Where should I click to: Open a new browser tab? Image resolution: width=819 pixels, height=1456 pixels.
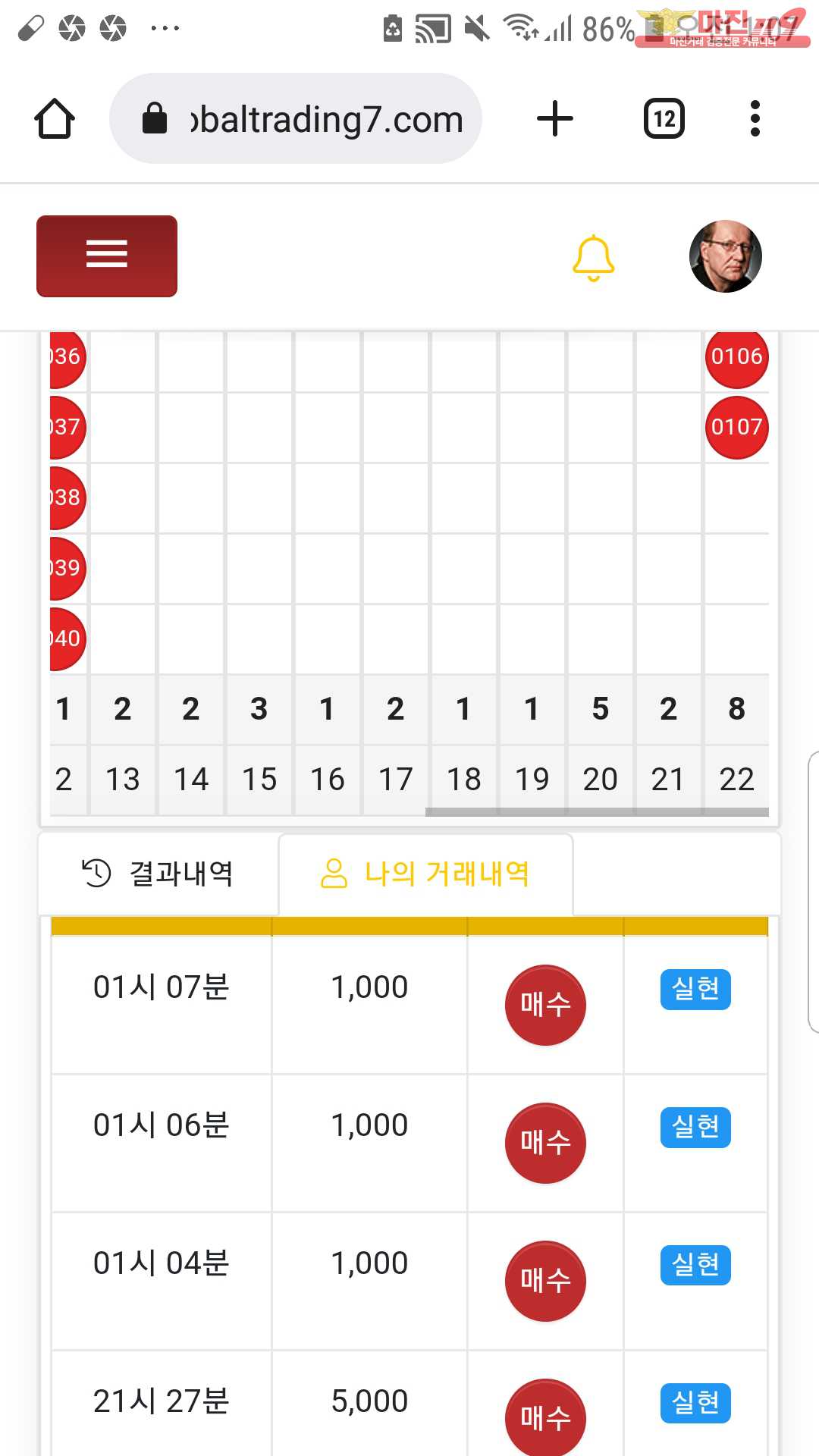coord(555,119)
